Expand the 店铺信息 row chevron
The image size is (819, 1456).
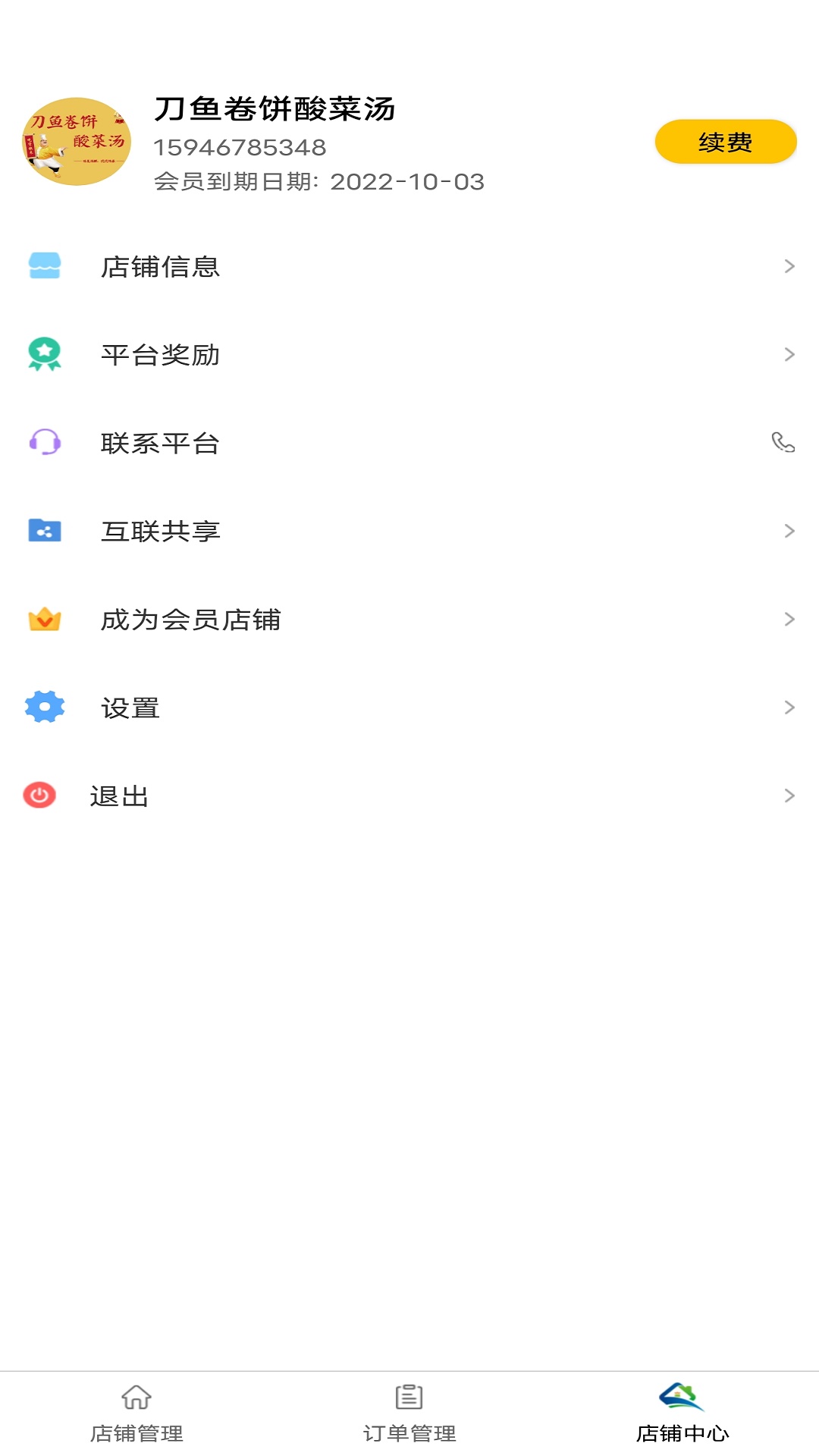(789, 266)
